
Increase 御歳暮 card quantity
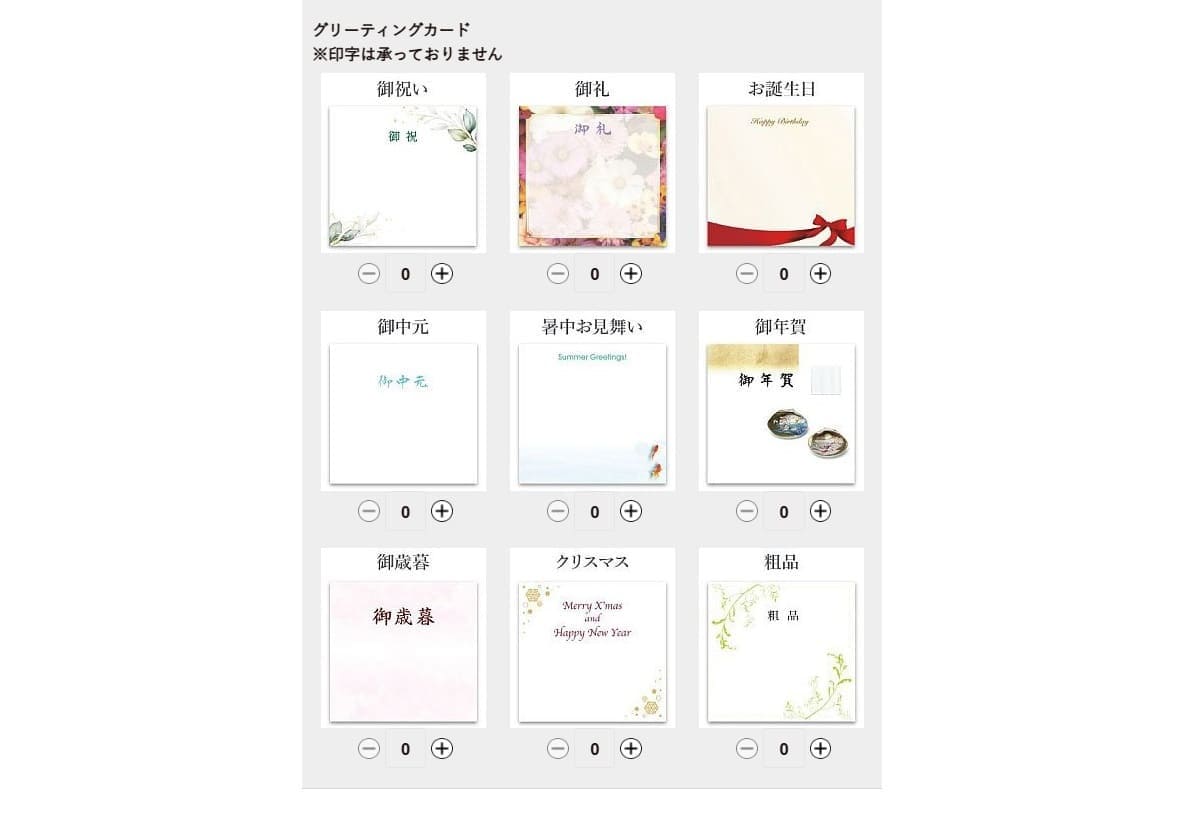(442, 748)
